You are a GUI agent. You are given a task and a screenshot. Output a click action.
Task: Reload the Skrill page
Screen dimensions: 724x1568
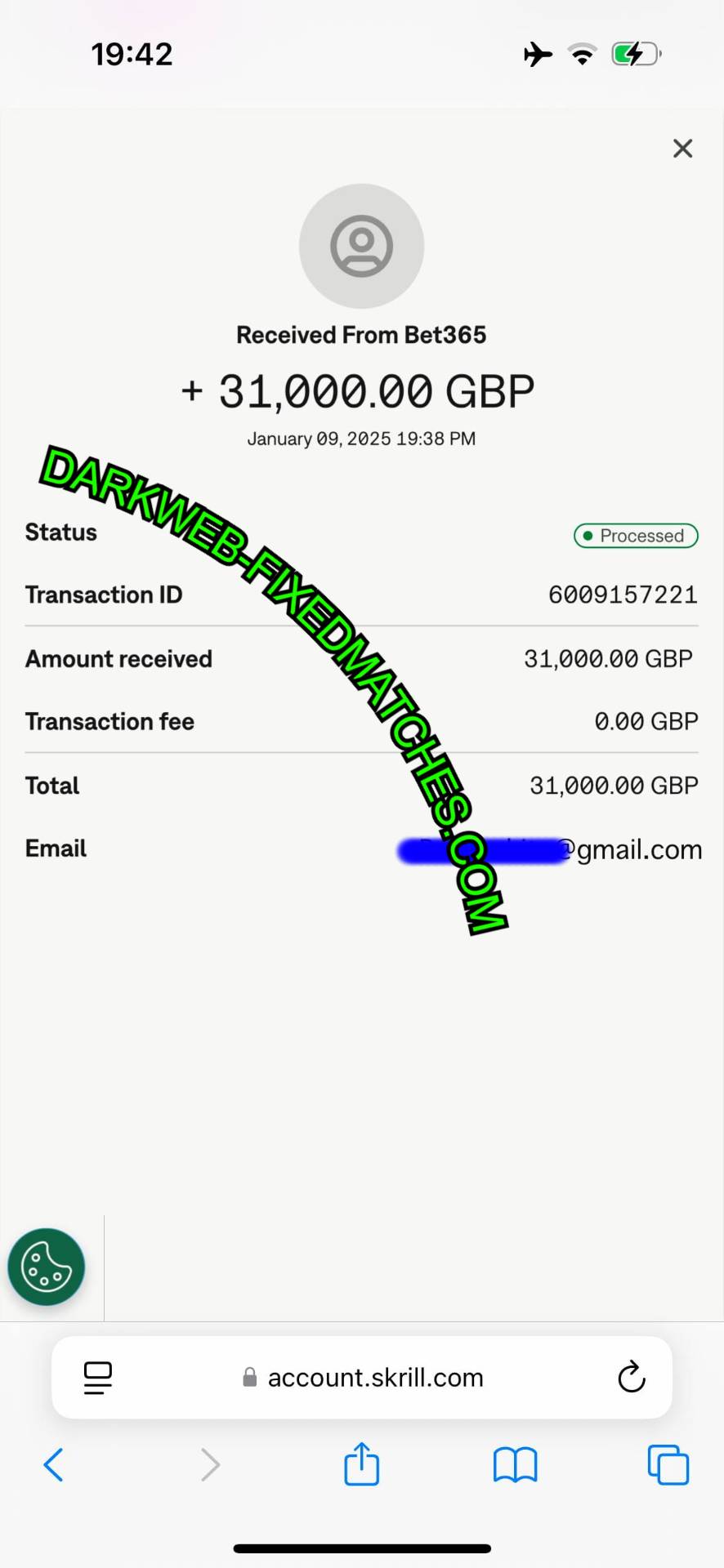coord(631,1378)
